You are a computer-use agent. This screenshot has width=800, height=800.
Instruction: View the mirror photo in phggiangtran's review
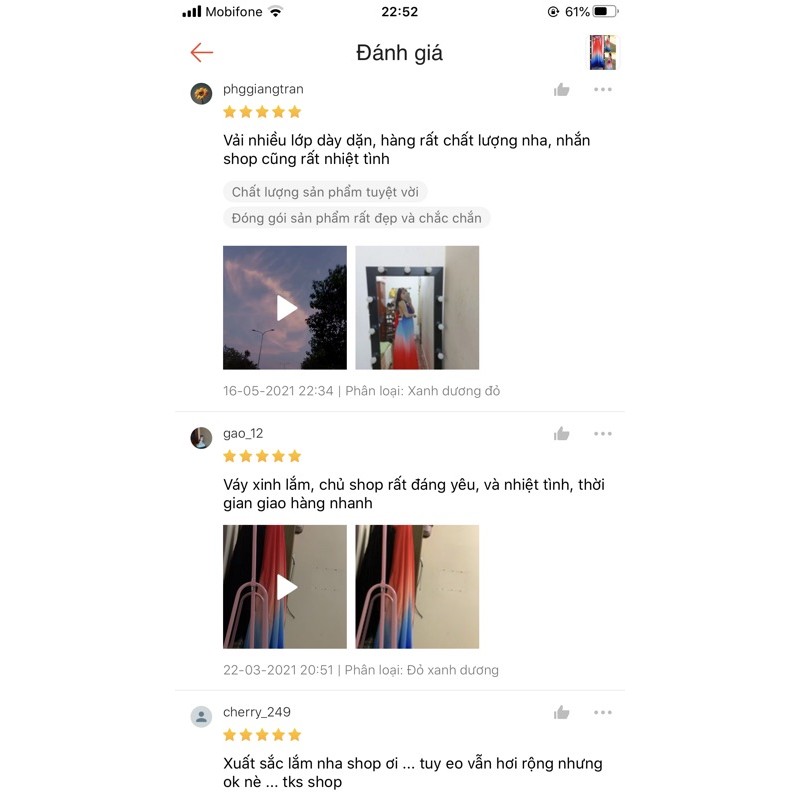(x=417, y=308)
